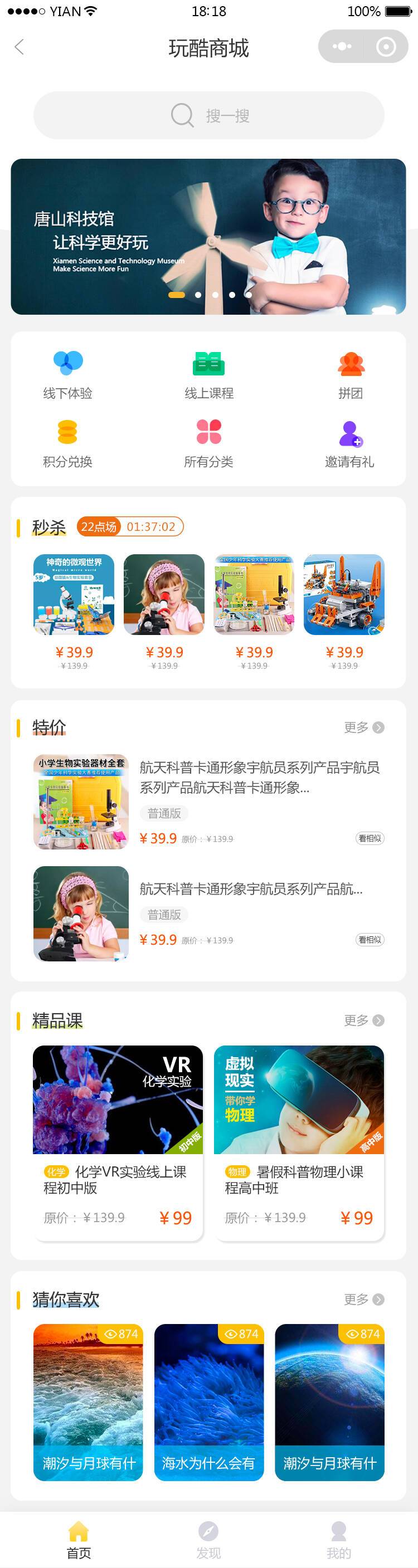Switch to the 发现 tab
Image resolution: width=418 pixels, height=1568 pixels.
point(208,1538)
